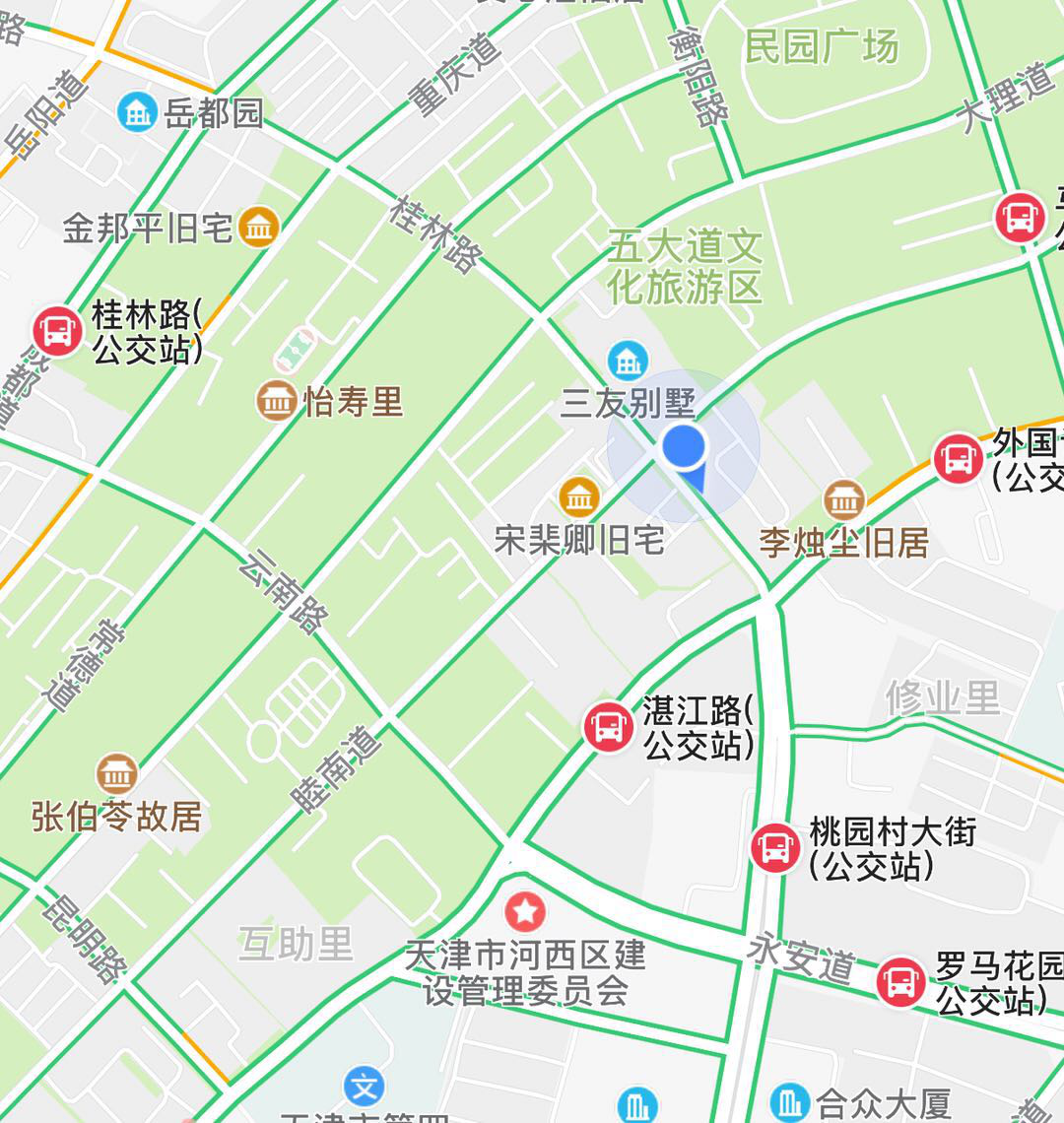Select the 罗马花园 bus stop marker
Image resolution: width=1064 pixels, height=1123 pixels.
[x=900, y=980]
